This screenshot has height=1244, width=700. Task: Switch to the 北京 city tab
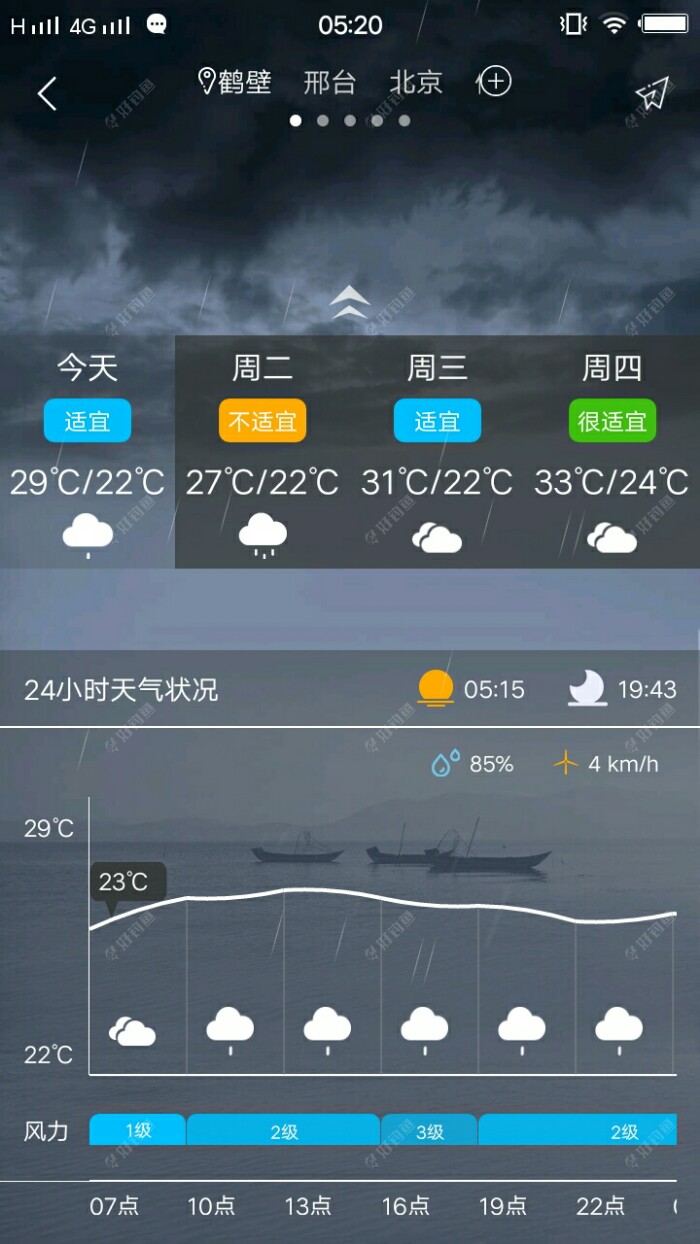pyautogui.click(x=415, y=82)
